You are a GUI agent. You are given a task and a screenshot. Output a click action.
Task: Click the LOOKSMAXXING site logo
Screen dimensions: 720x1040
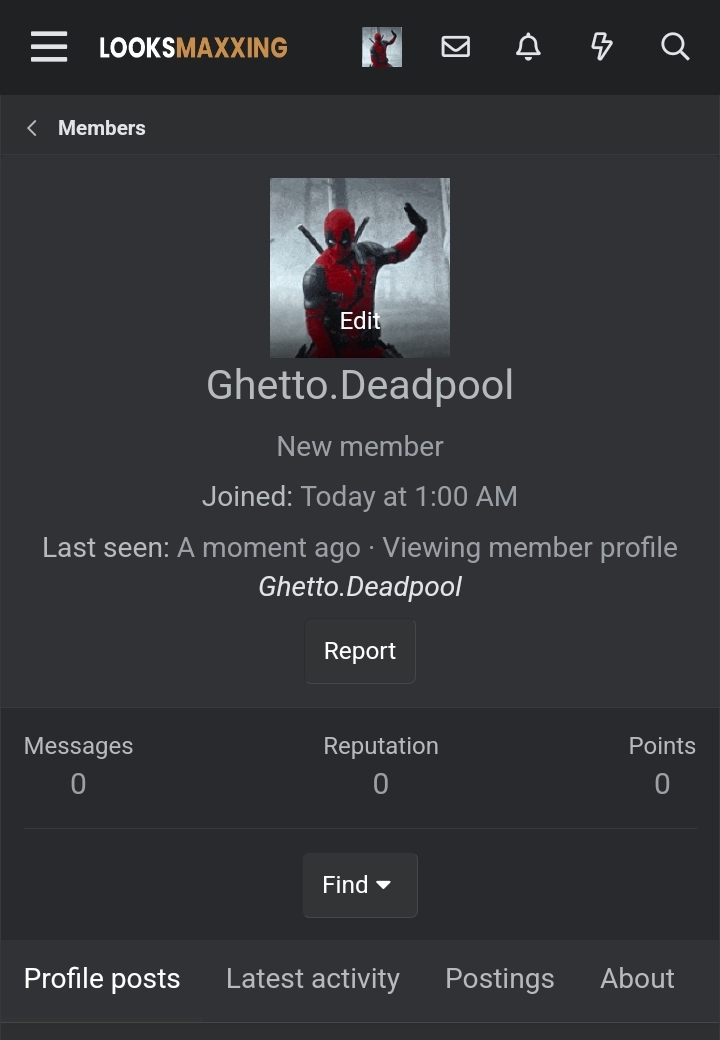point(193,46)
